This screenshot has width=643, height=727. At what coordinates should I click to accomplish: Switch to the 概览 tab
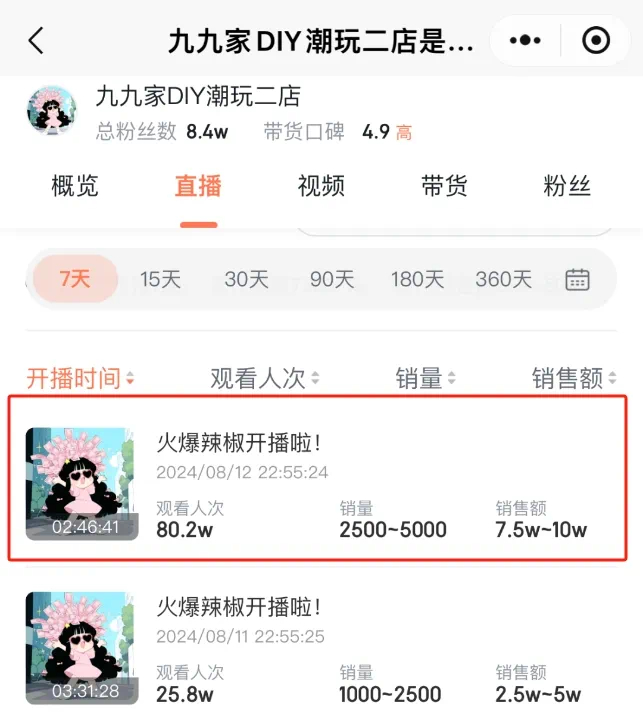tap(75, 186)
